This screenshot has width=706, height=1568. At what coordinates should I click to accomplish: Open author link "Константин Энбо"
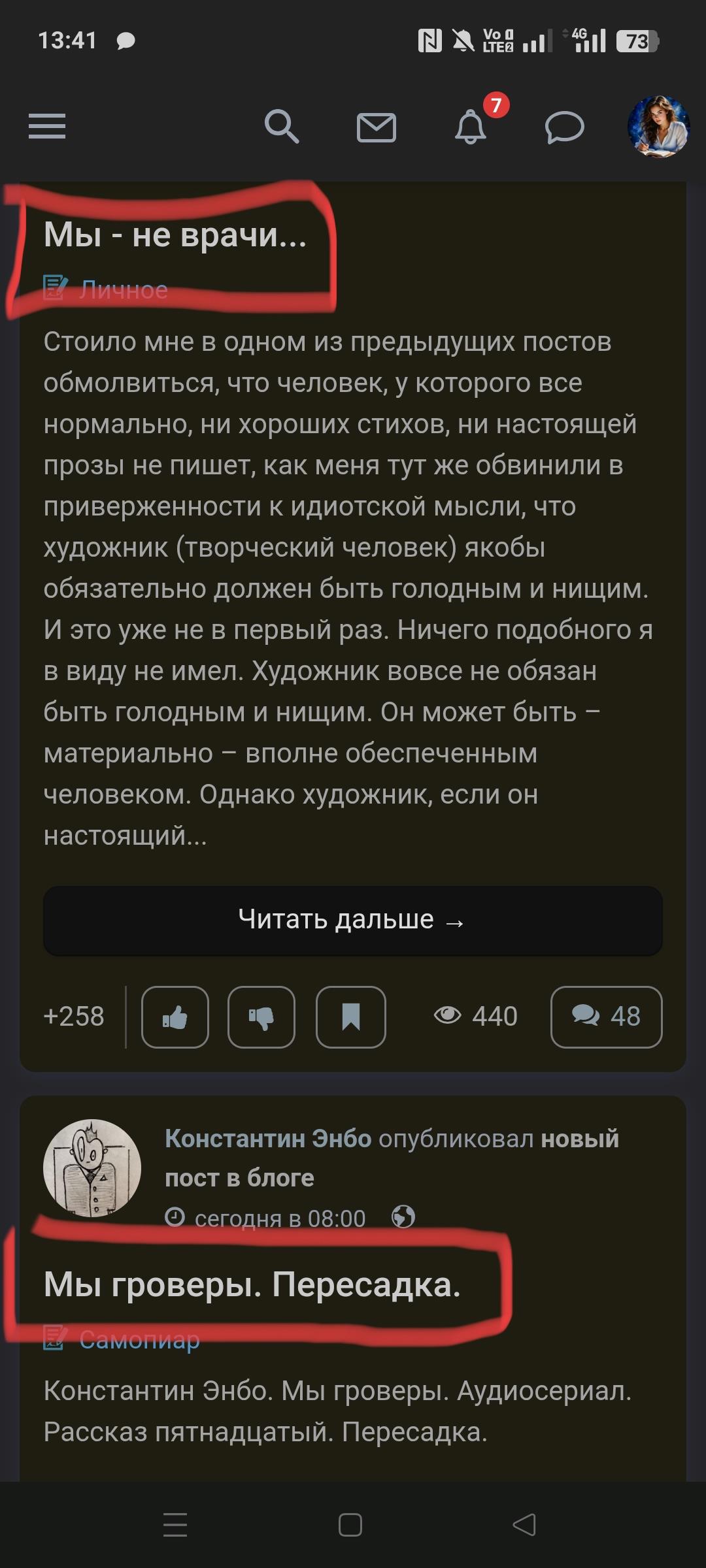(268, 1139)
